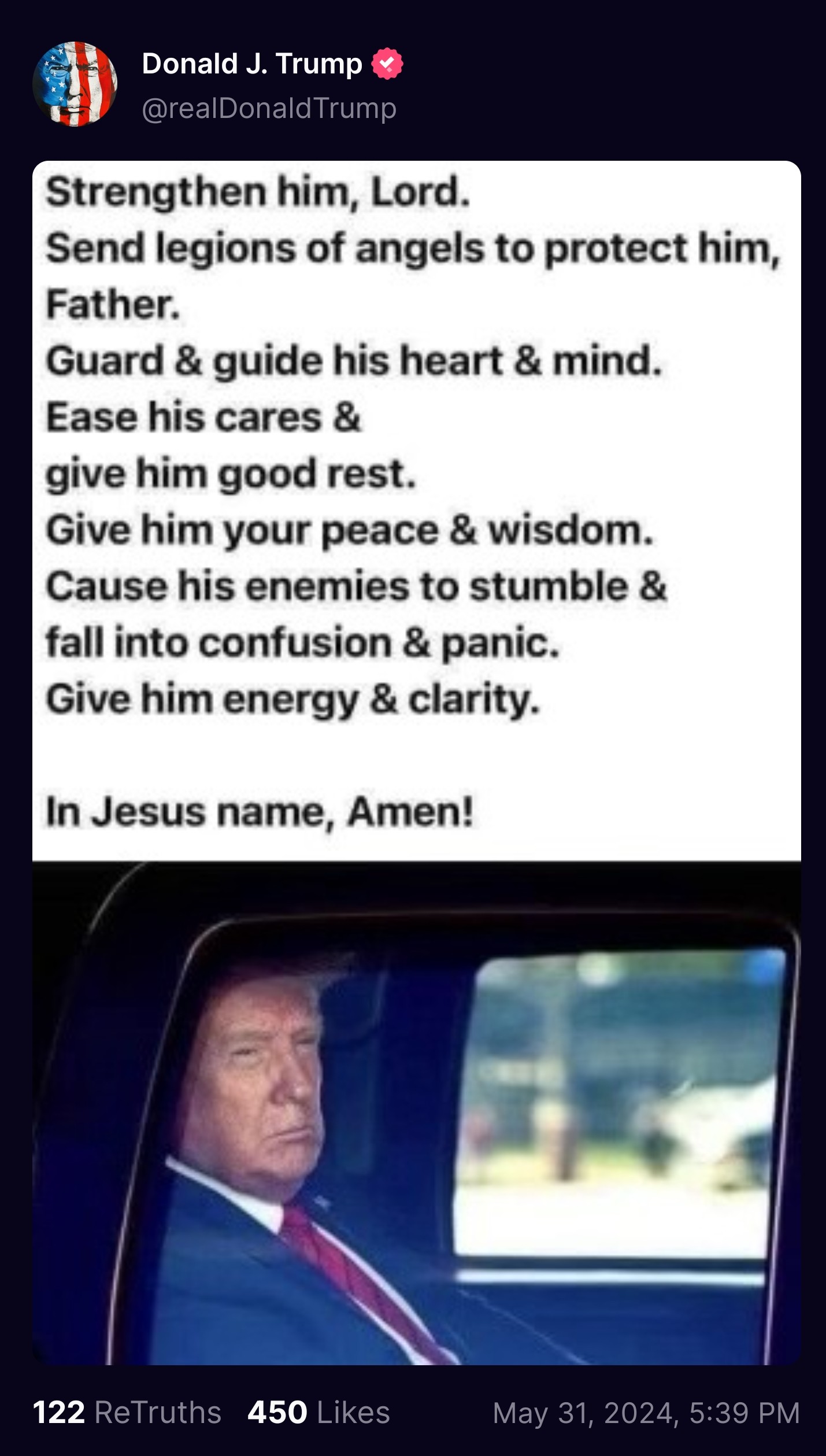826x1456 pixels.
Task: View the 450 Likes list
Action: (x=319, y=1412)
